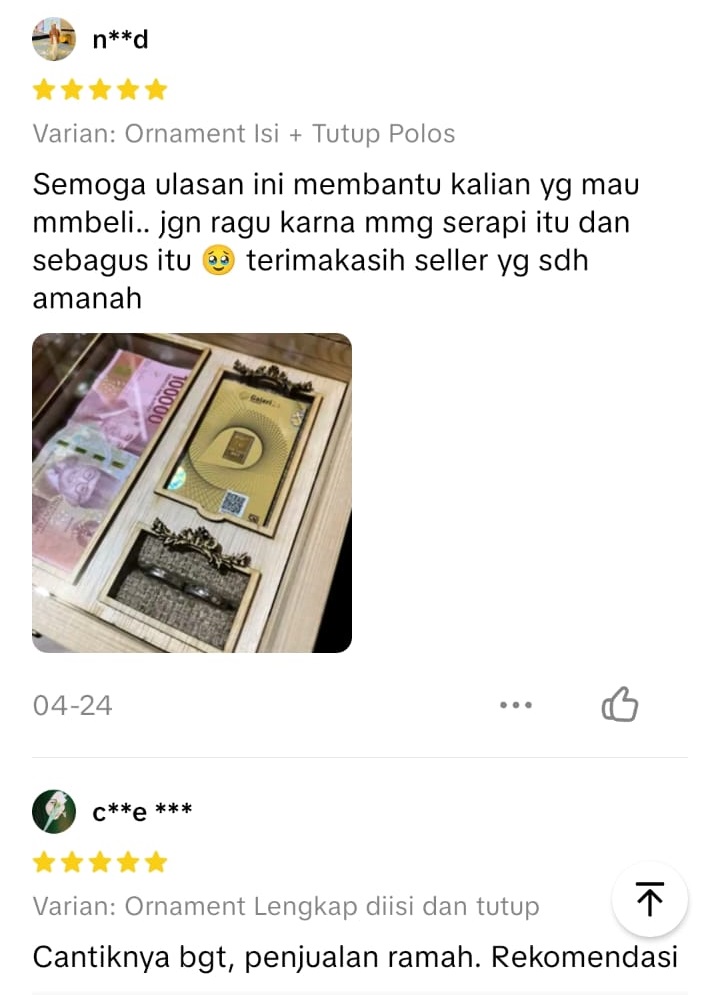Viewport: 718px width, 995px height.
Task: Open c**e's profile avatar
Action: pyautogui.click(x=54, y=811)
